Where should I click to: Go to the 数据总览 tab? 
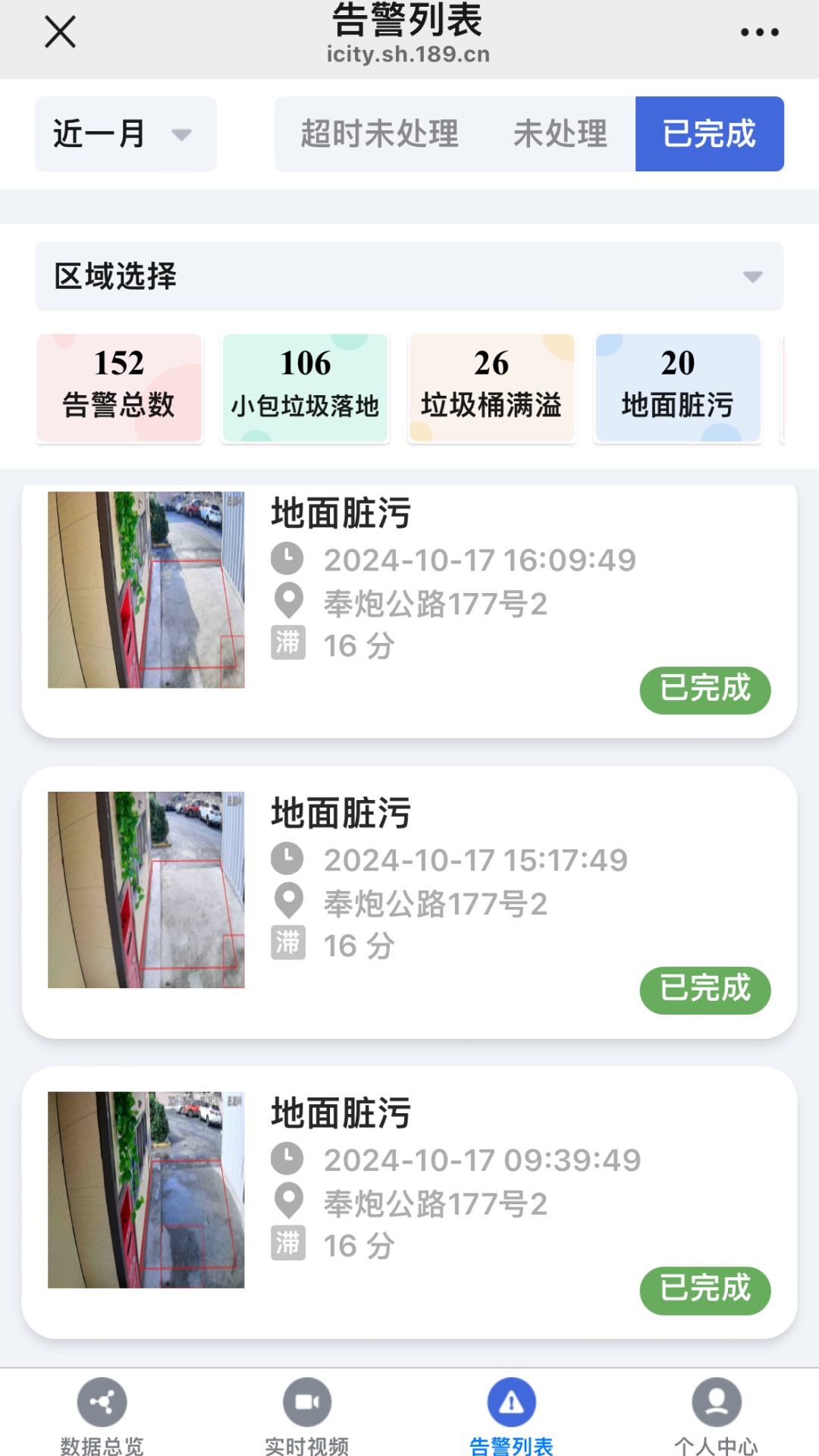pyautogui.click(x=102, y=1416)
